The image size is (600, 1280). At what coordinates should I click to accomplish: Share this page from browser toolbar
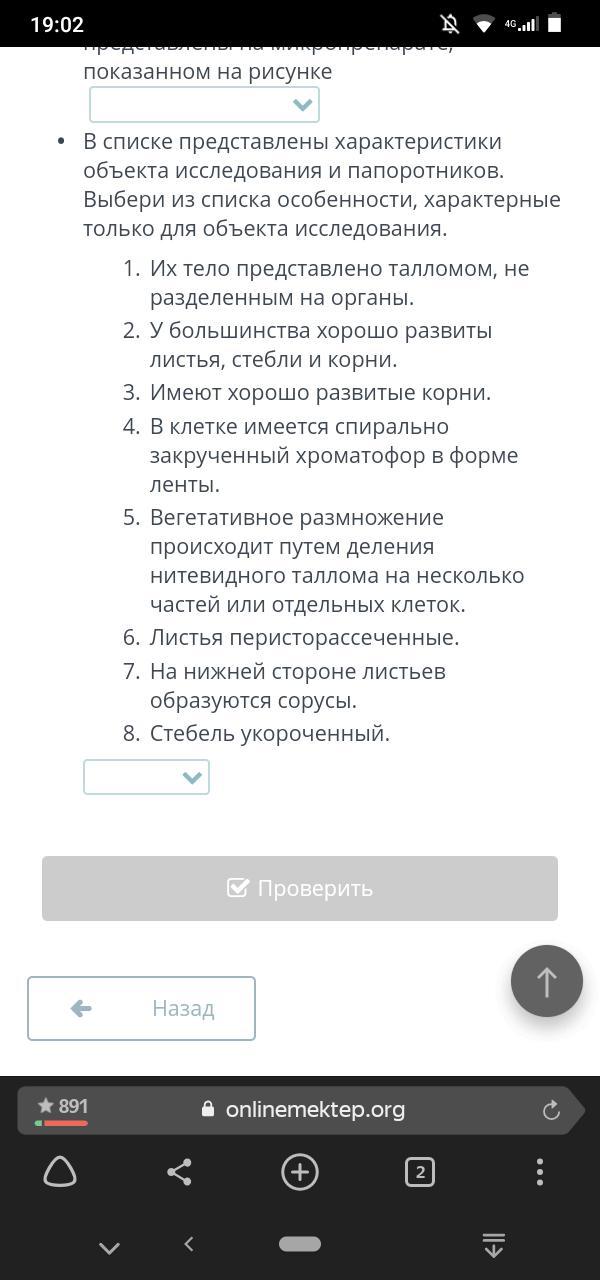click(179, 1172)
